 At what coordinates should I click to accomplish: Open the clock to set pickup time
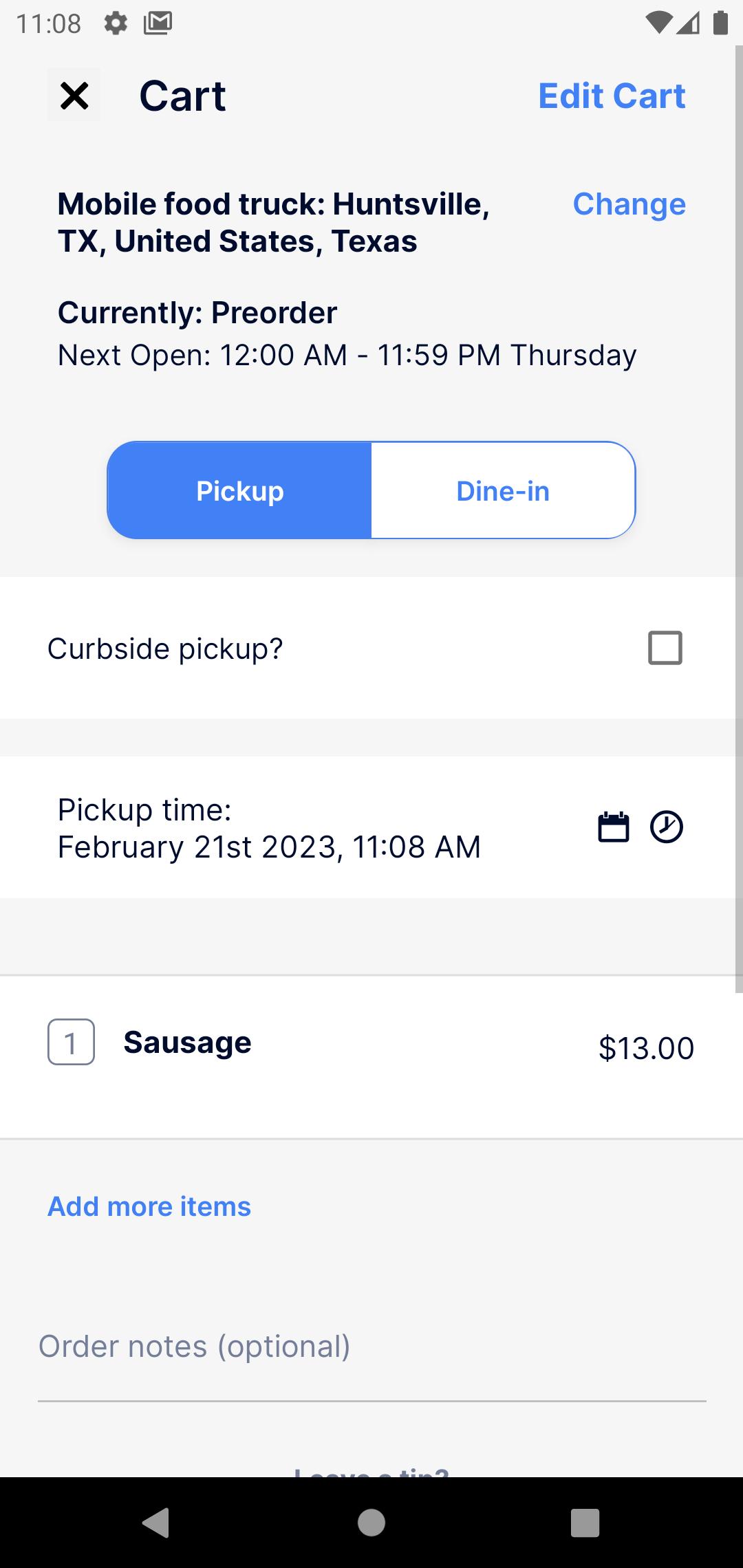pos(667,827)
